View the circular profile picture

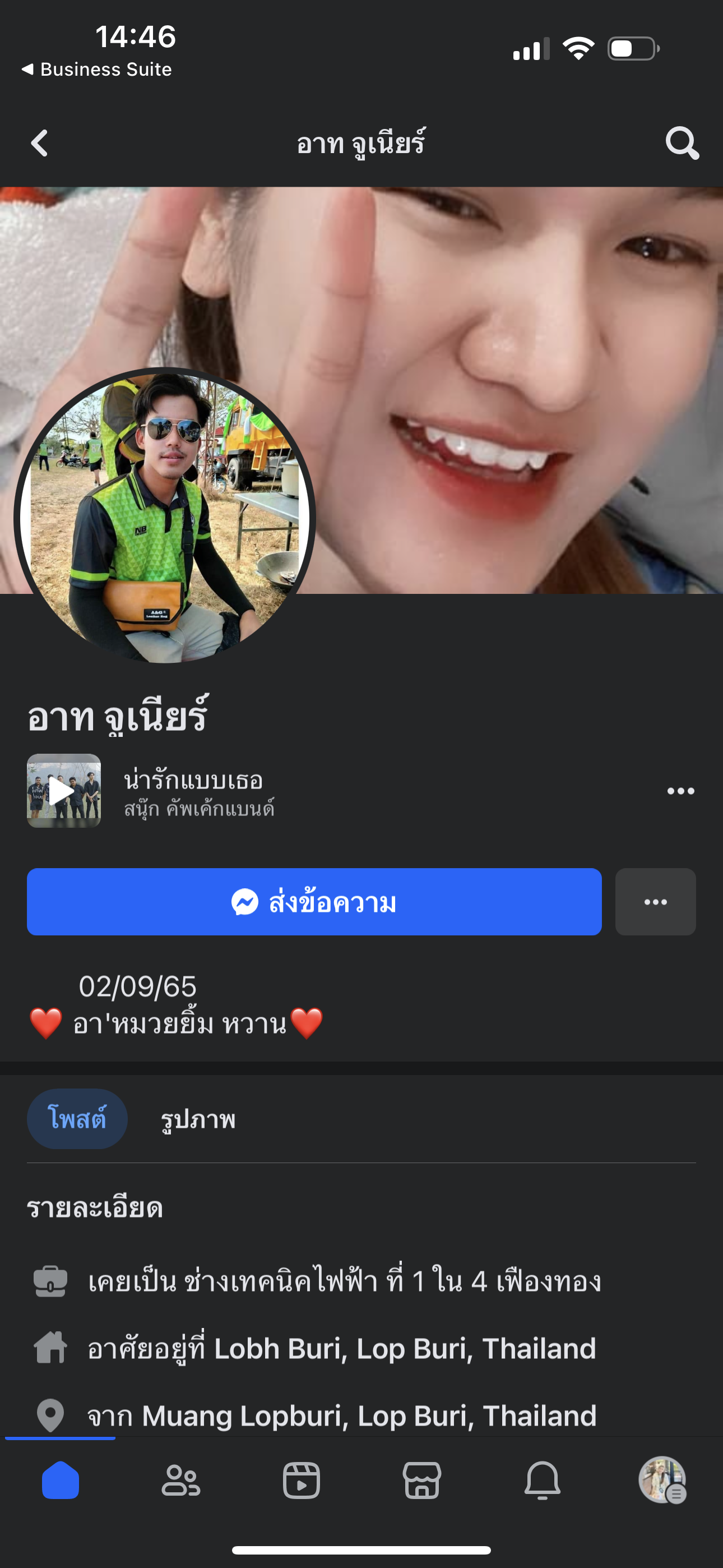pyautogui.click(x=164, y=518)
